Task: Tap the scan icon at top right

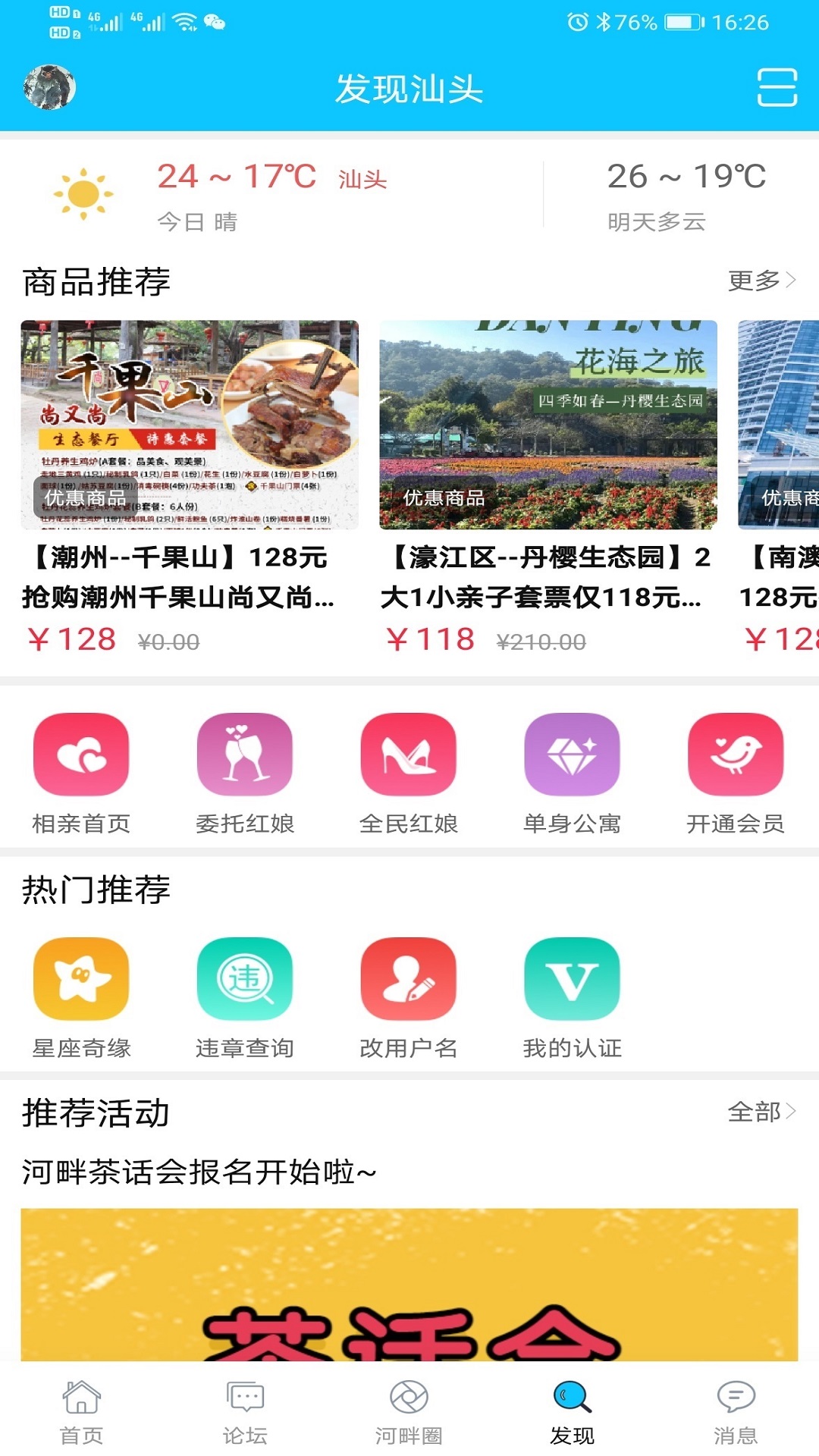Action: [775, 89]
